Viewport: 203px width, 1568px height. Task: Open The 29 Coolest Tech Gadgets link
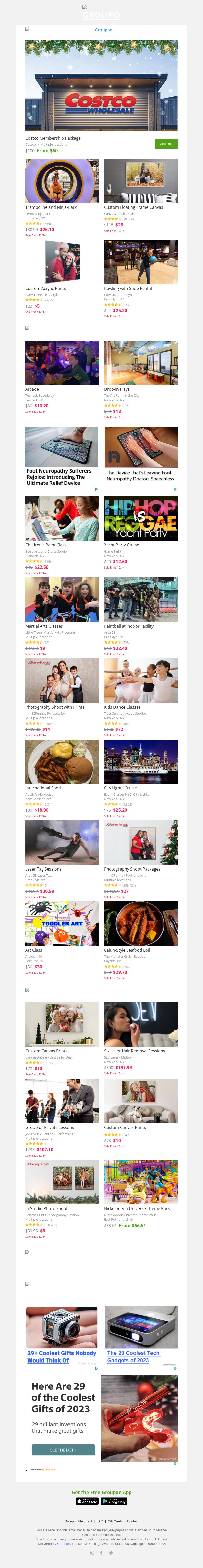pyautogui.click(x=133, y=1356)
